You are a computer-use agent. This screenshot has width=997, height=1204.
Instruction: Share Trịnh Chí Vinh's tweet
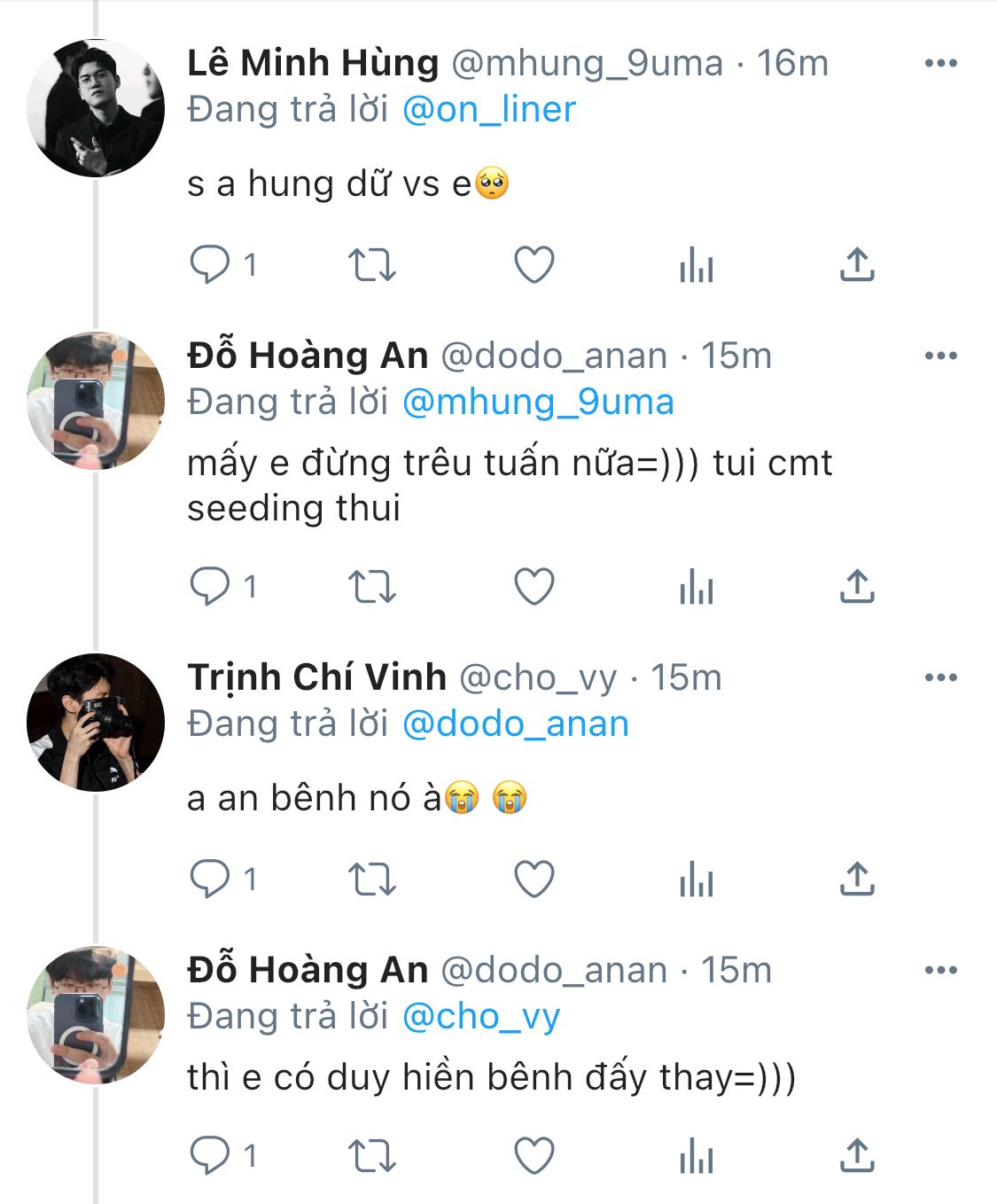click(857, 879)
